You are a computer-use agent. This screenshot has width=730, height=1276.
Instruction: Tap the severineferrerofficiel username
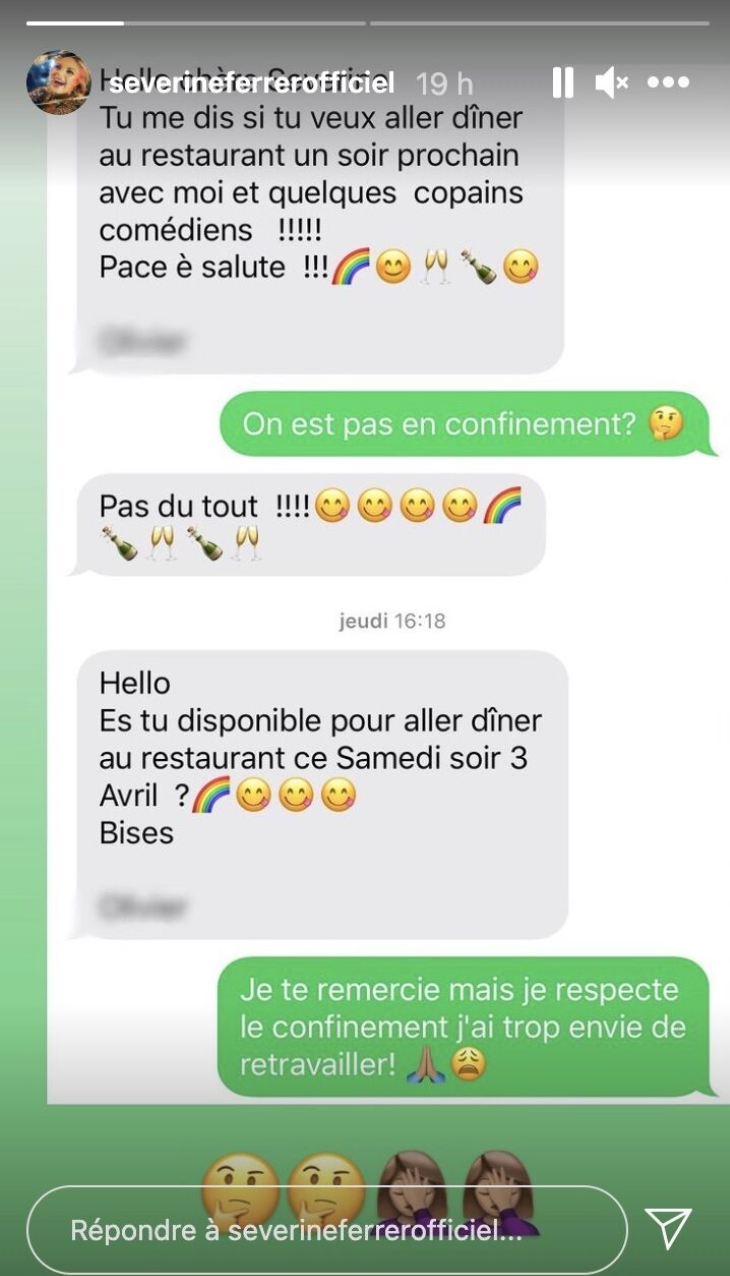252,83
